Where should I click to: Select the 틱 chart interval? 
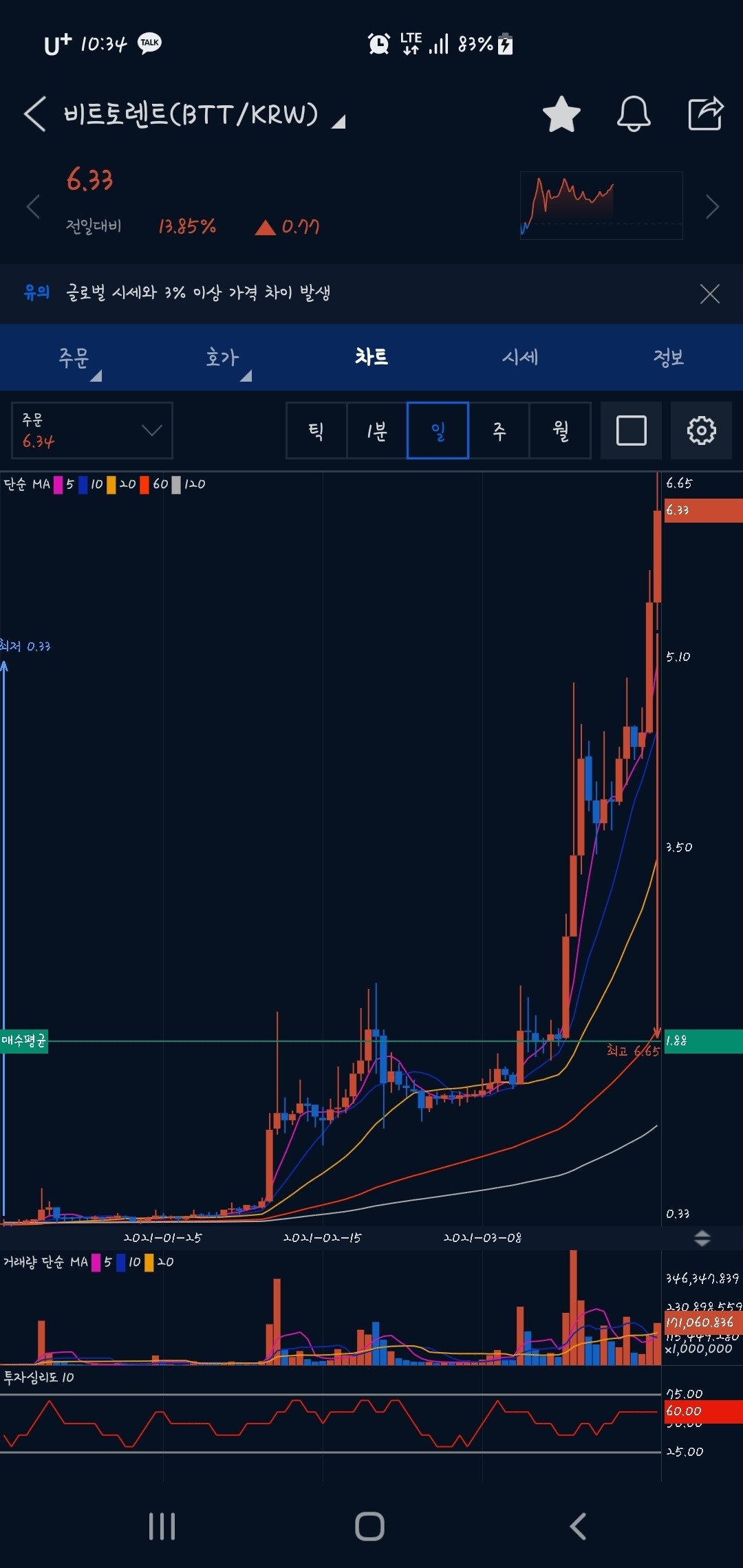pyautogui.click(x=316, y=431)
